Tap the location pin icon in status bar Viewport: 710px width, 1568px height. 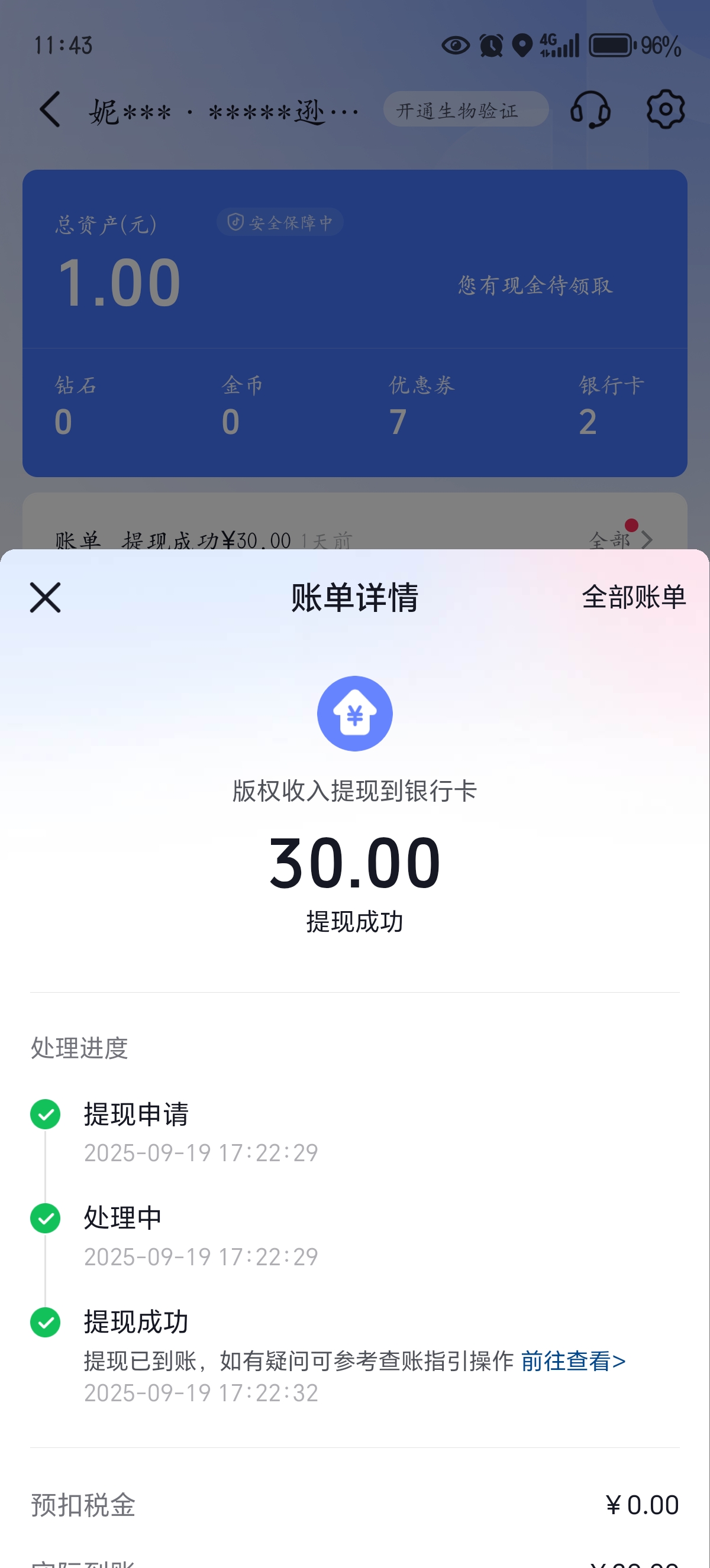521,44
